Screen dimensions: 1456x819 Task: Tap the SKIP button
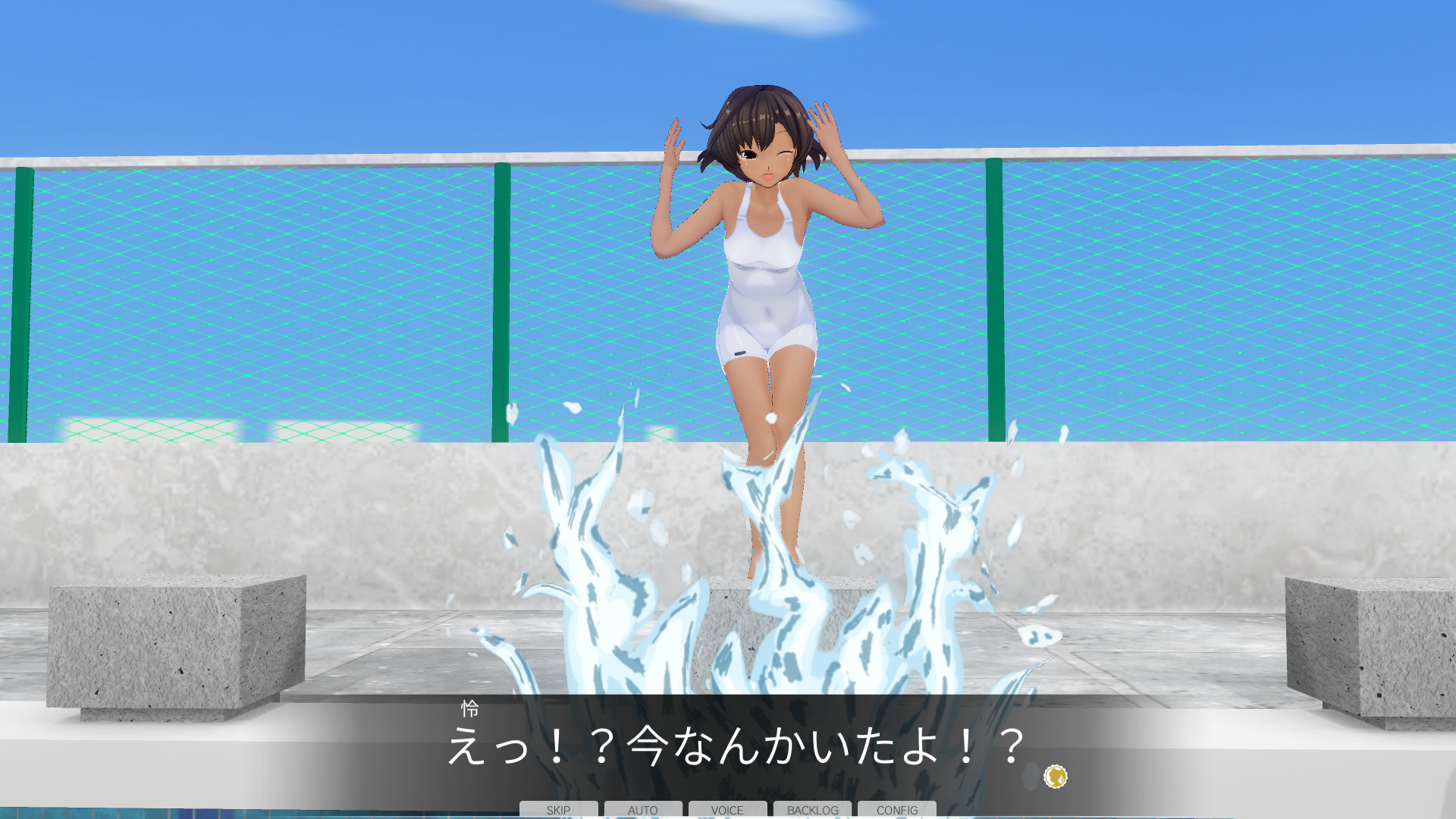(559, 809)
